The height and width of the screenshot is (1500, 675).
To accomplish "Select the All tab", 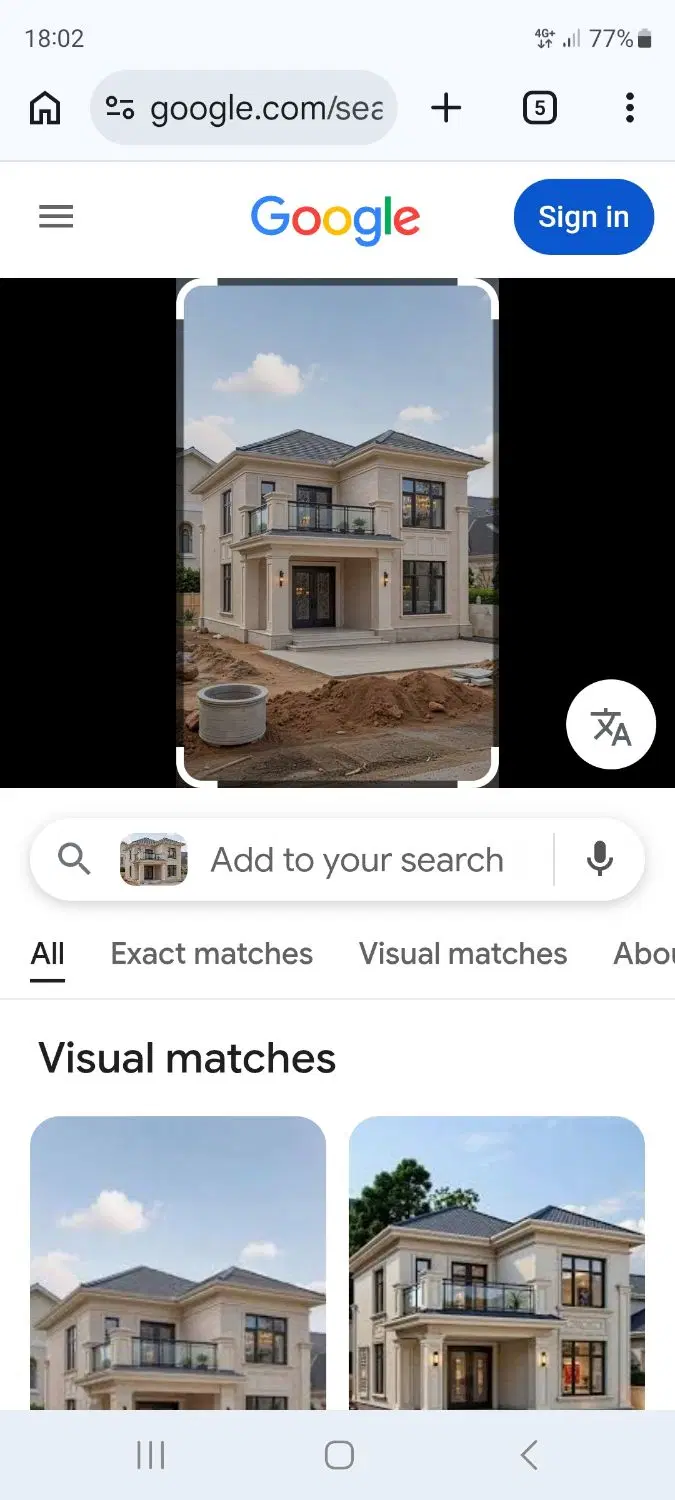I will click(47, 954).
